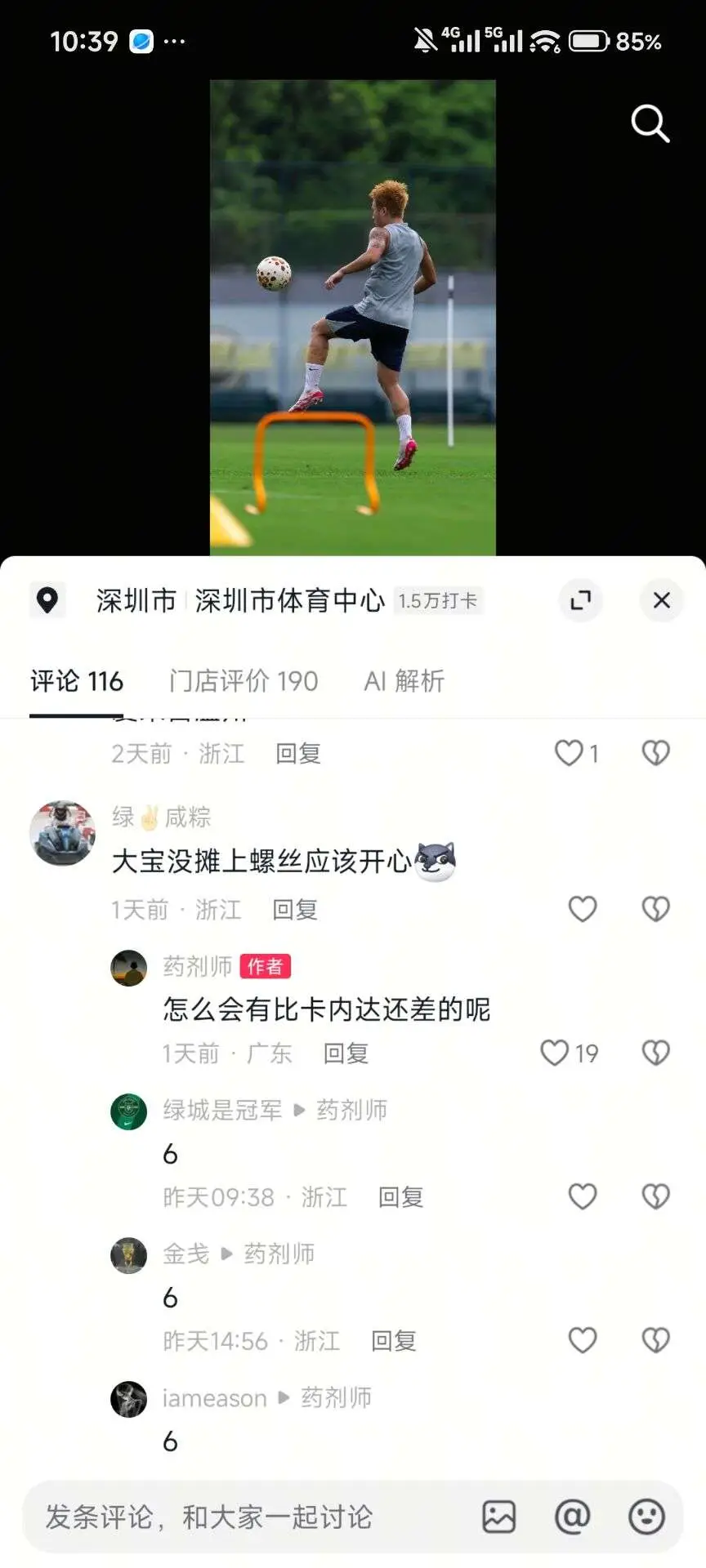Open 深圳市体育中心 location page
The height and width of the screenshot is (1568, 706).
pyautogui.click(x=289, y=600)
